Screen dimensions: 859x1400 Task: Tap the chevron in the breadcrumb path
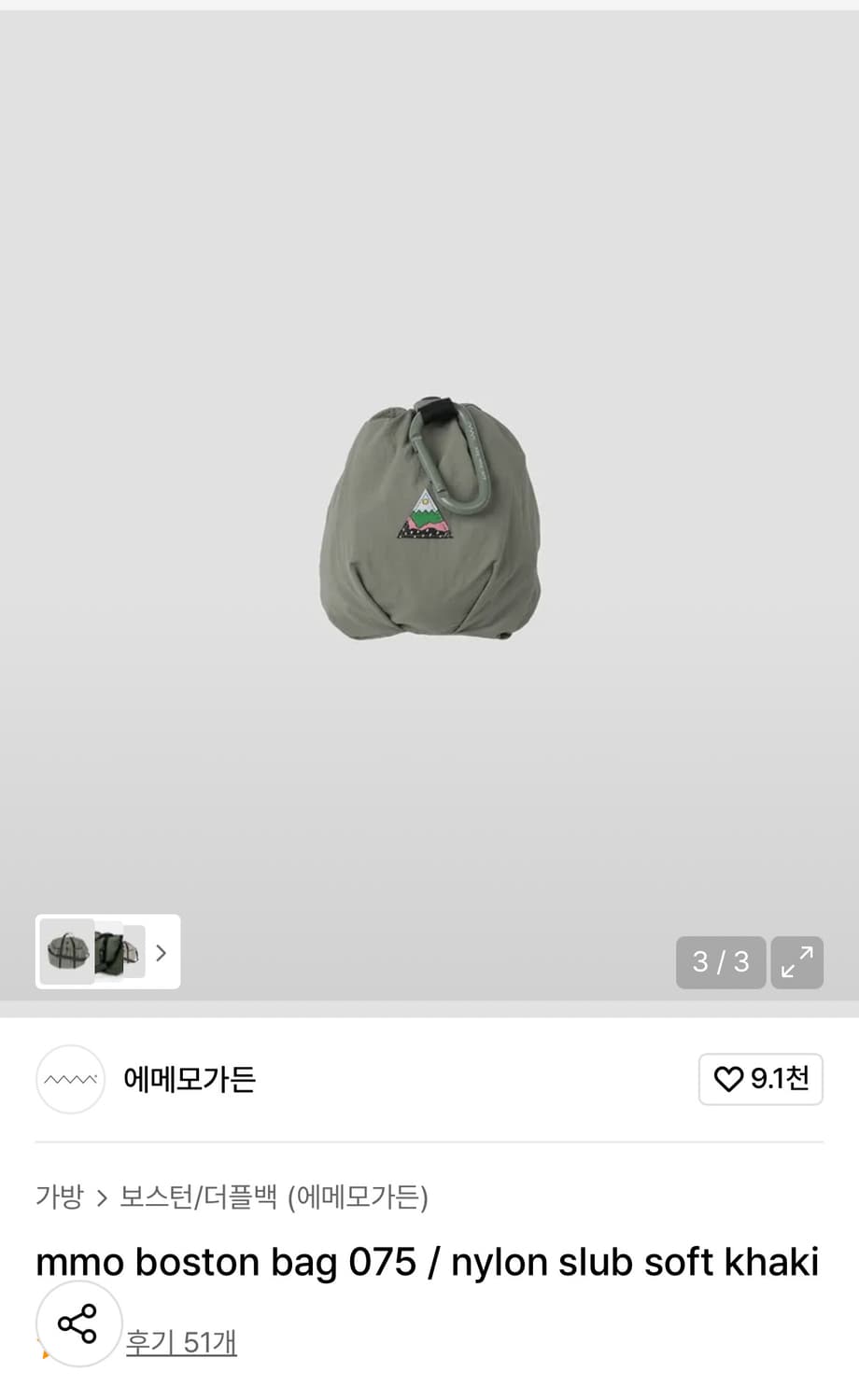101,1198
